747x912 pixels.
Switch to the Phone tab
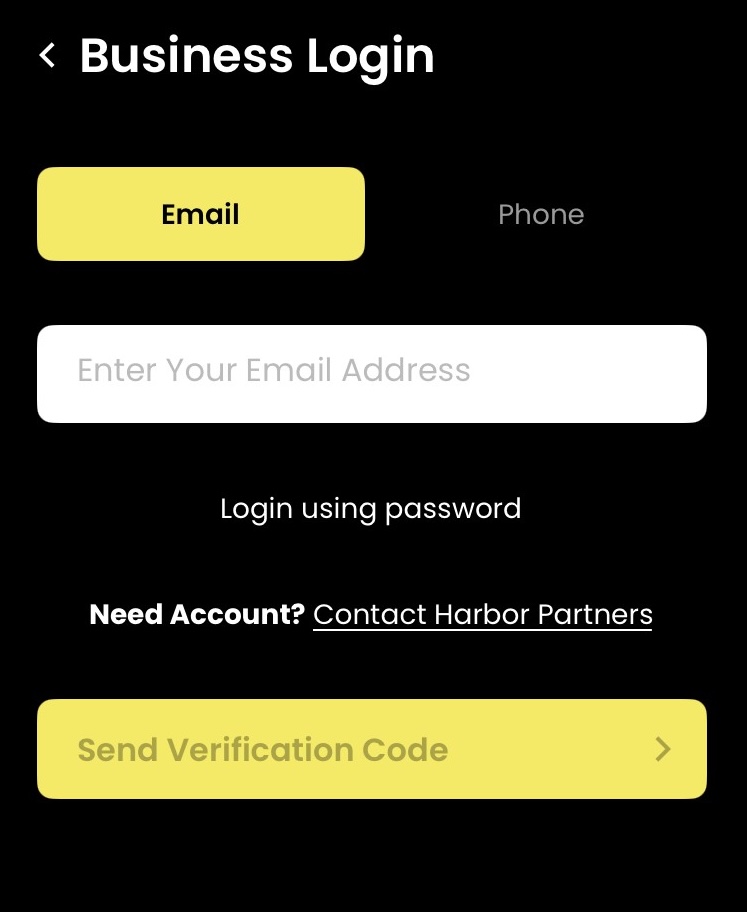click(x=541, y=214)
